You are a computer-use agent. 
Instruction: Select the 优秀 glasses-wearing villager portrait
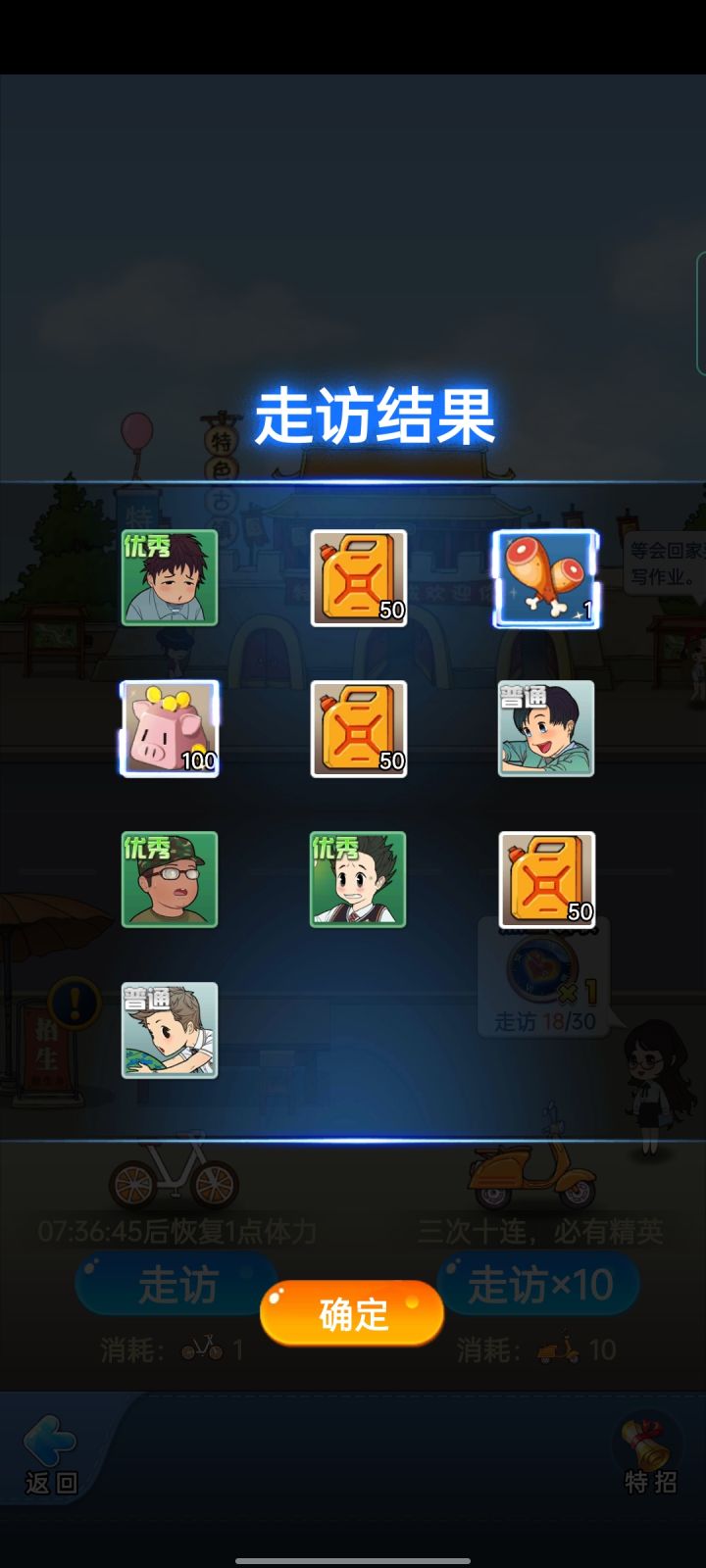pyautogui.click(x=169, y=880)
